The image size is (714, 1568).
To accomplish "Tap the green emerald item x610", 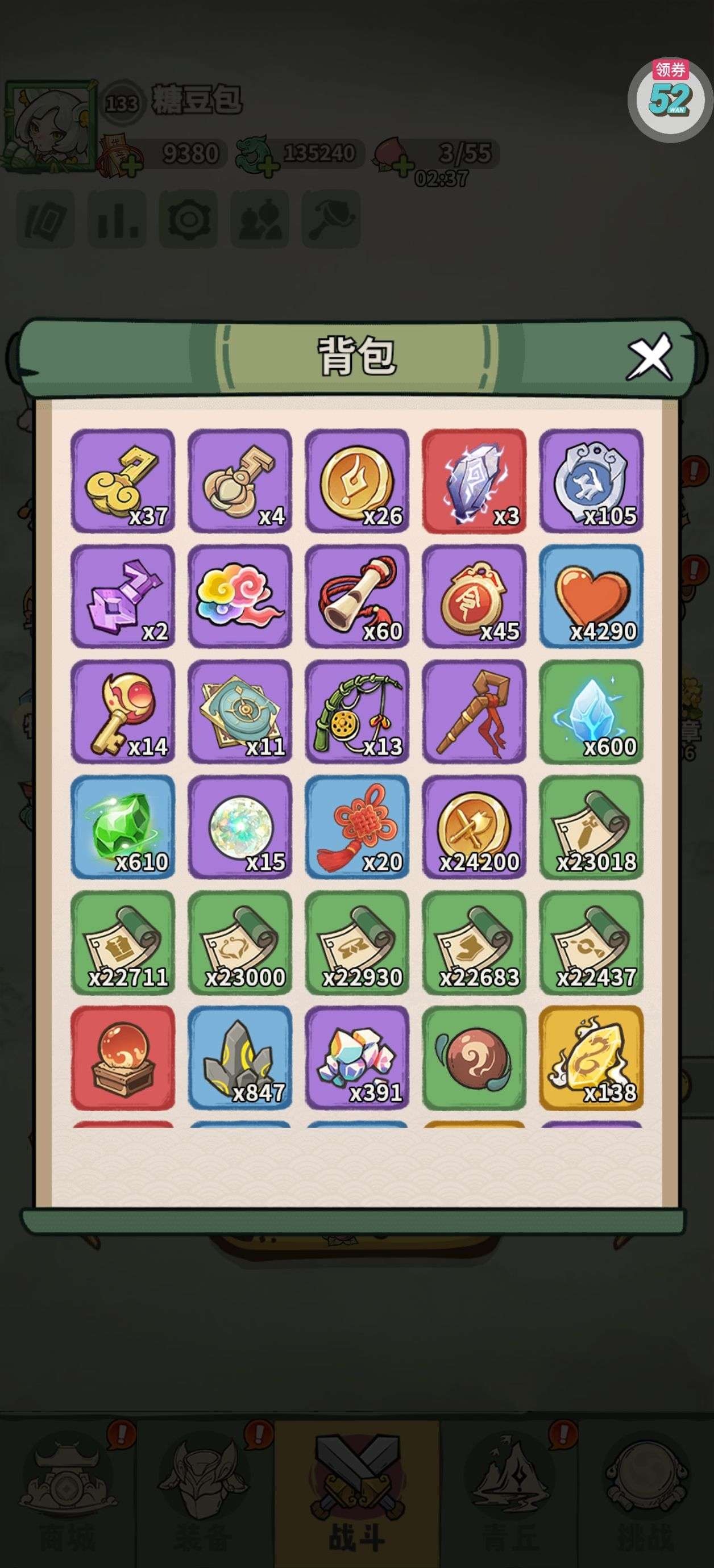I will (x=123, y=827).
